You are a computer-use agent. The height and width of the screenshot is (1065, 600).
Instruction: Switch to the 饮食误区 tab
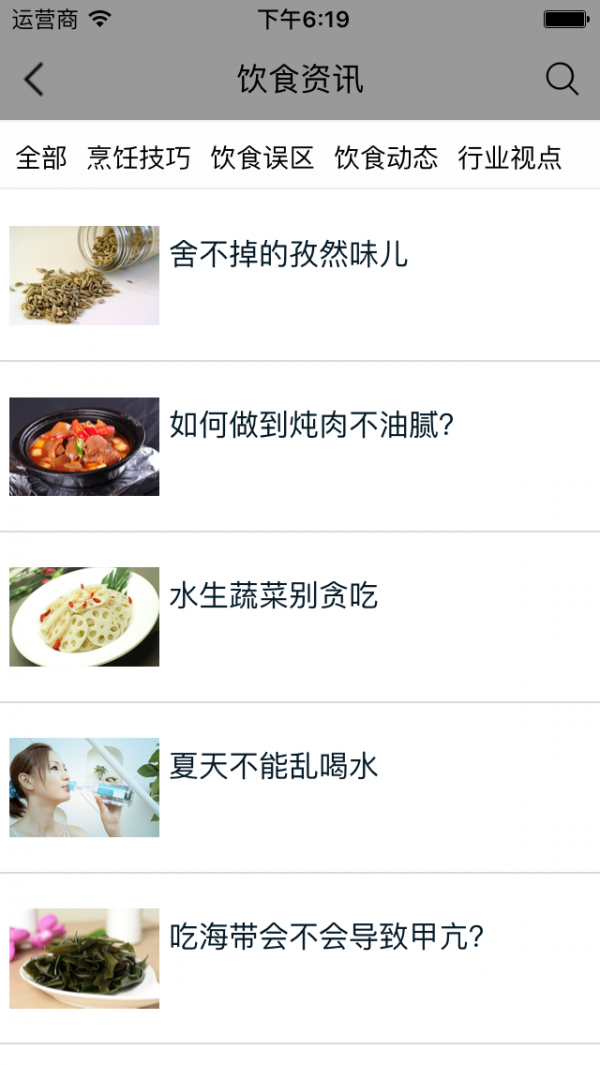pyautogui.click(x=262, y=157)
